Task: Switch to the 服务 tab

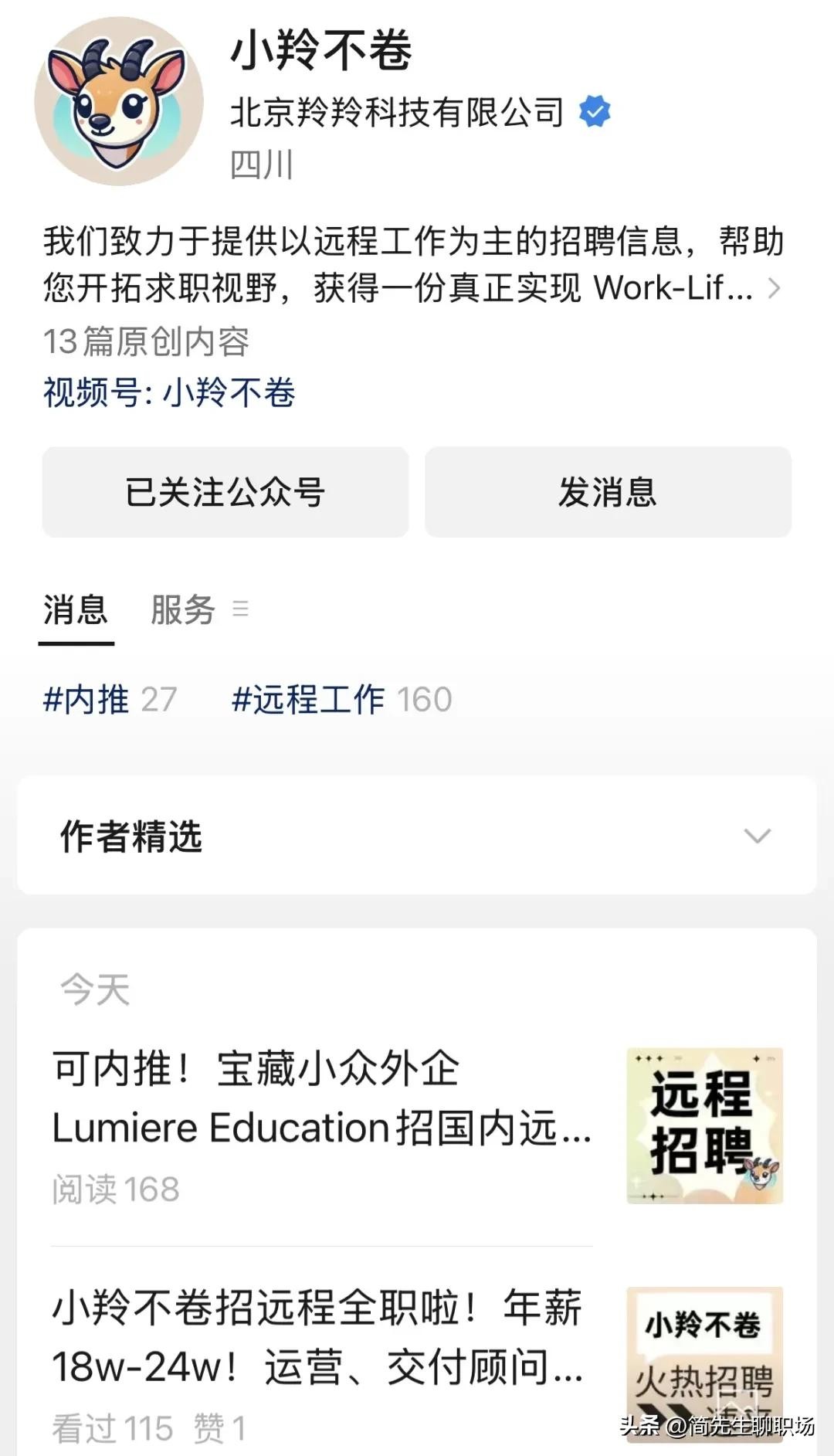Action: pos(183,610)
